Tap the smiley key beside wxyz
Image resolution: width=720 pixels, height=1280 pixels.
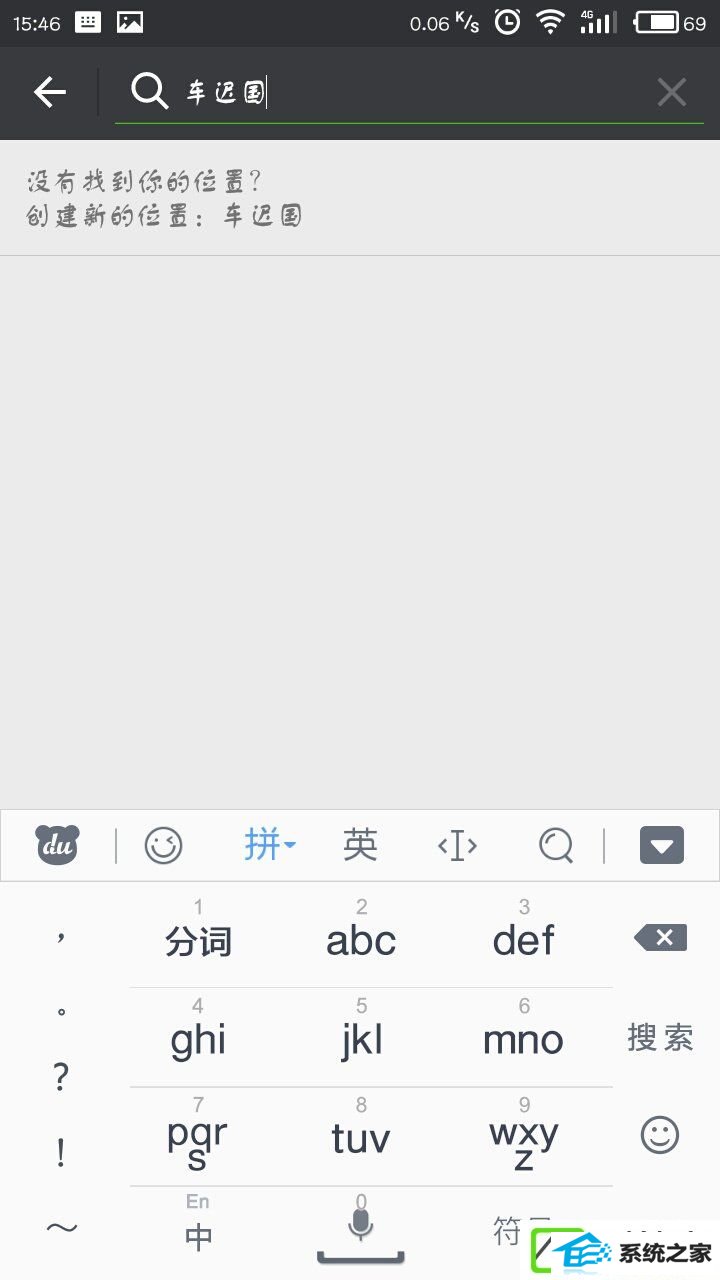pos(660,1135)
